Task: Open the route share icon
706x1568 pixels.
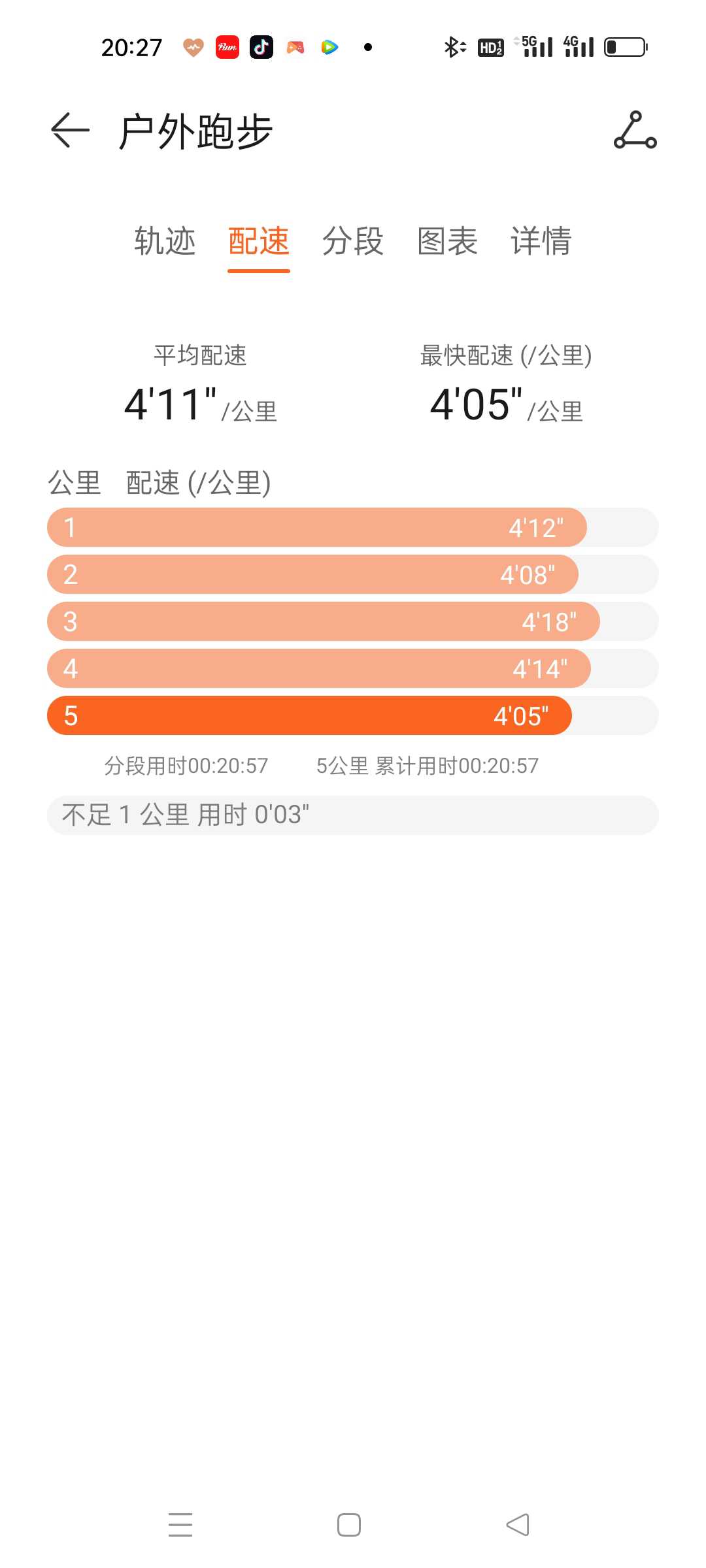Action: click(x=635, y=130)
